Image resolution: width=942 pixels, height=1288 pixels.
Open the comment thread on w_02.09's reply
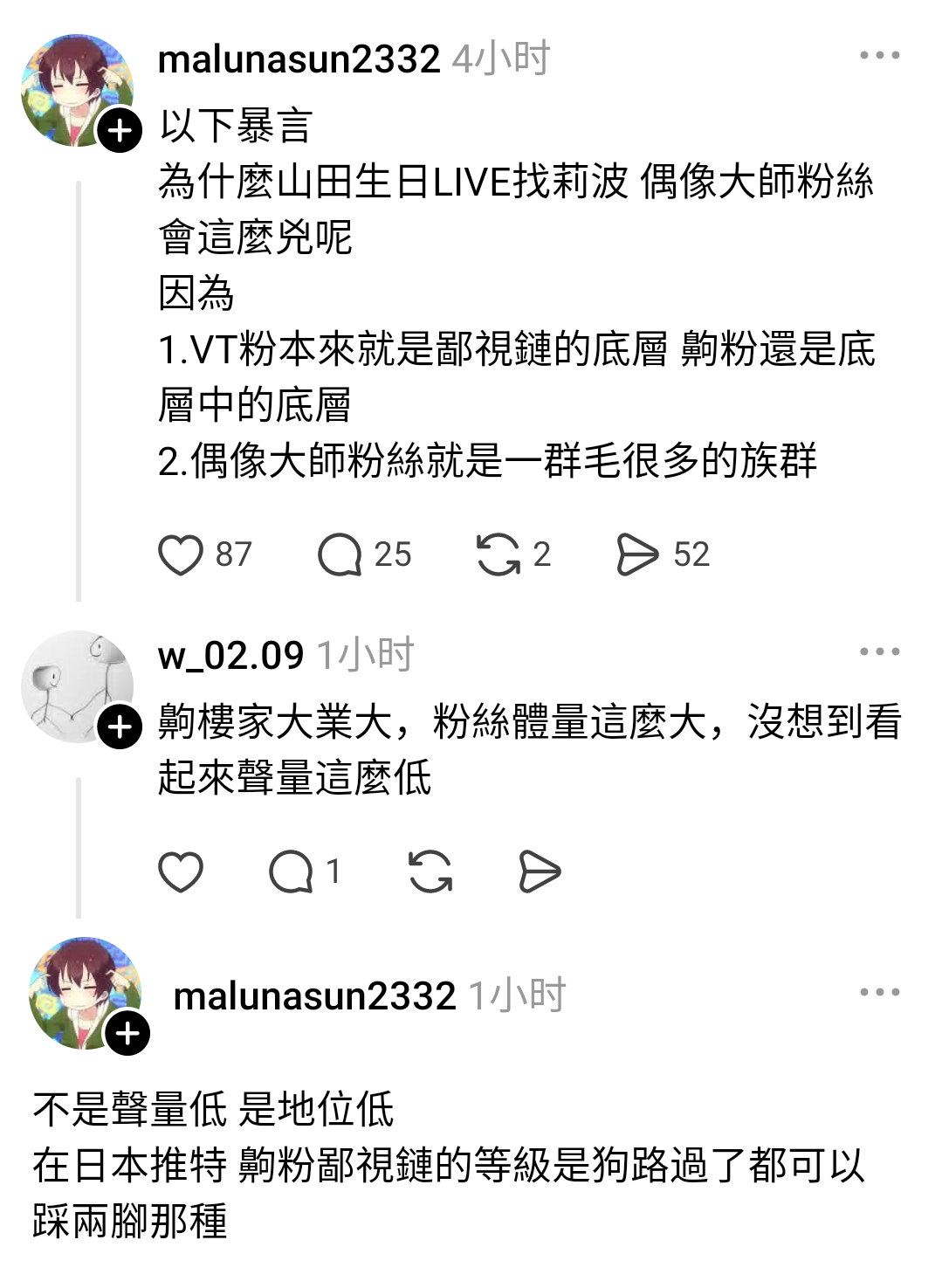(291, 871)
